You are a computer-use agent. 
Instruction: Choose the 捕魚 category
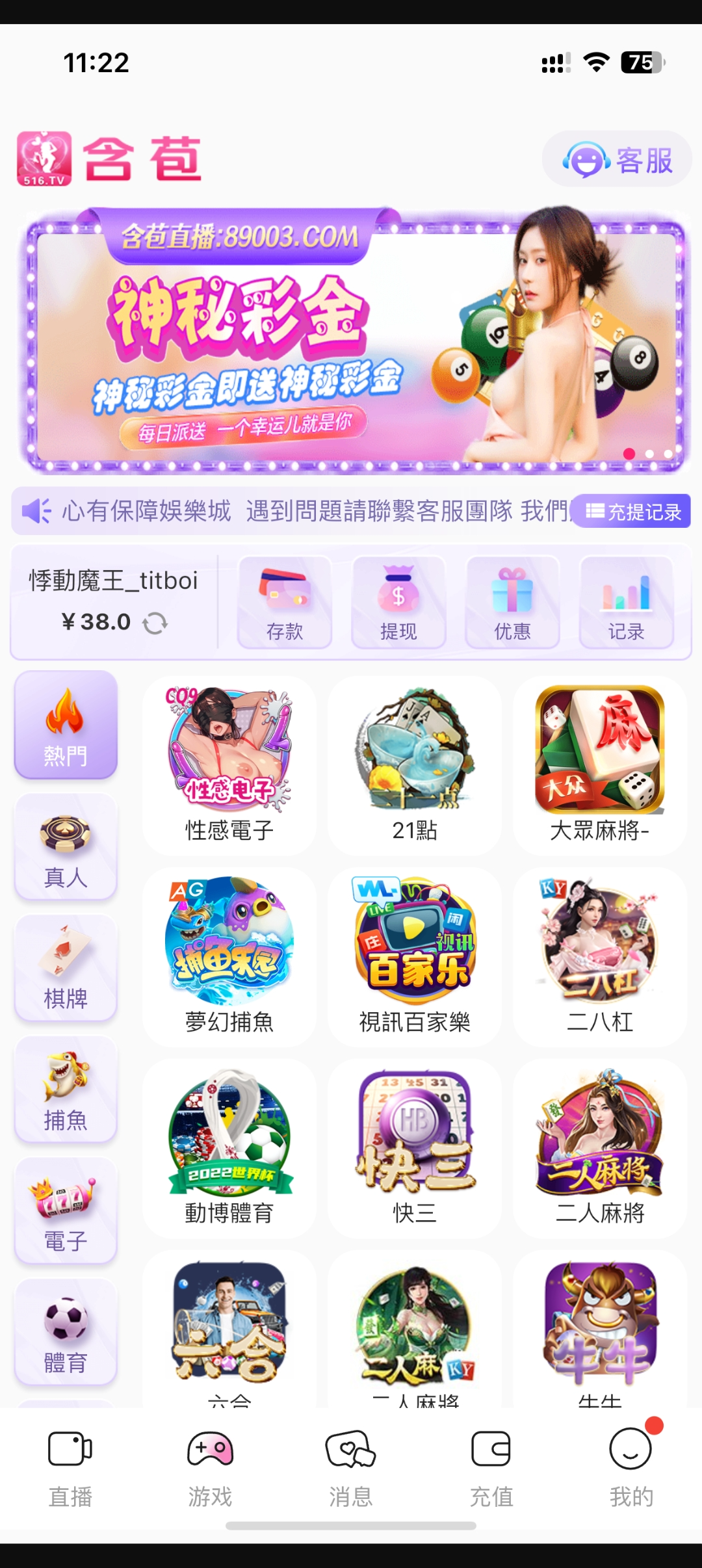[66, 1090]
